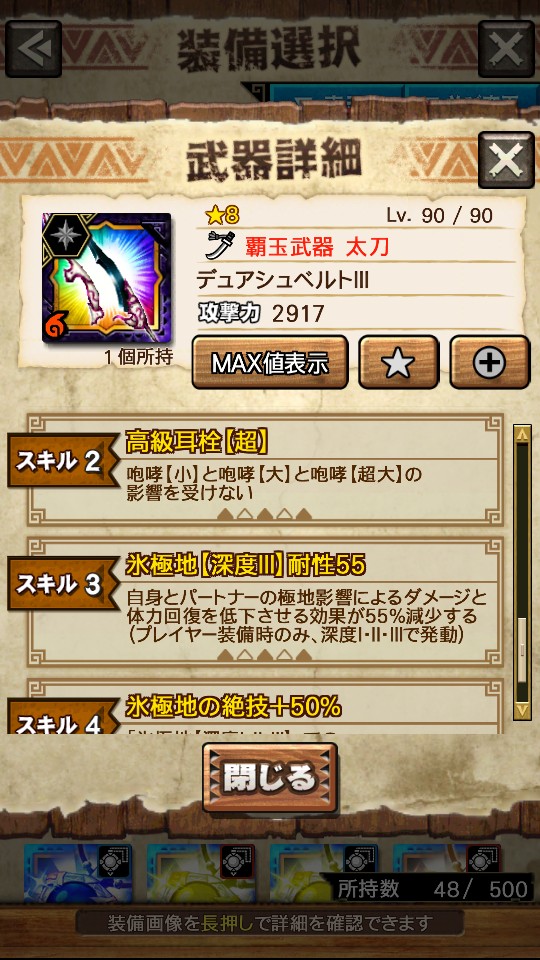540x960 pixels.
Task: Go back with double-arrow button
Action: [x=34, y=48]
